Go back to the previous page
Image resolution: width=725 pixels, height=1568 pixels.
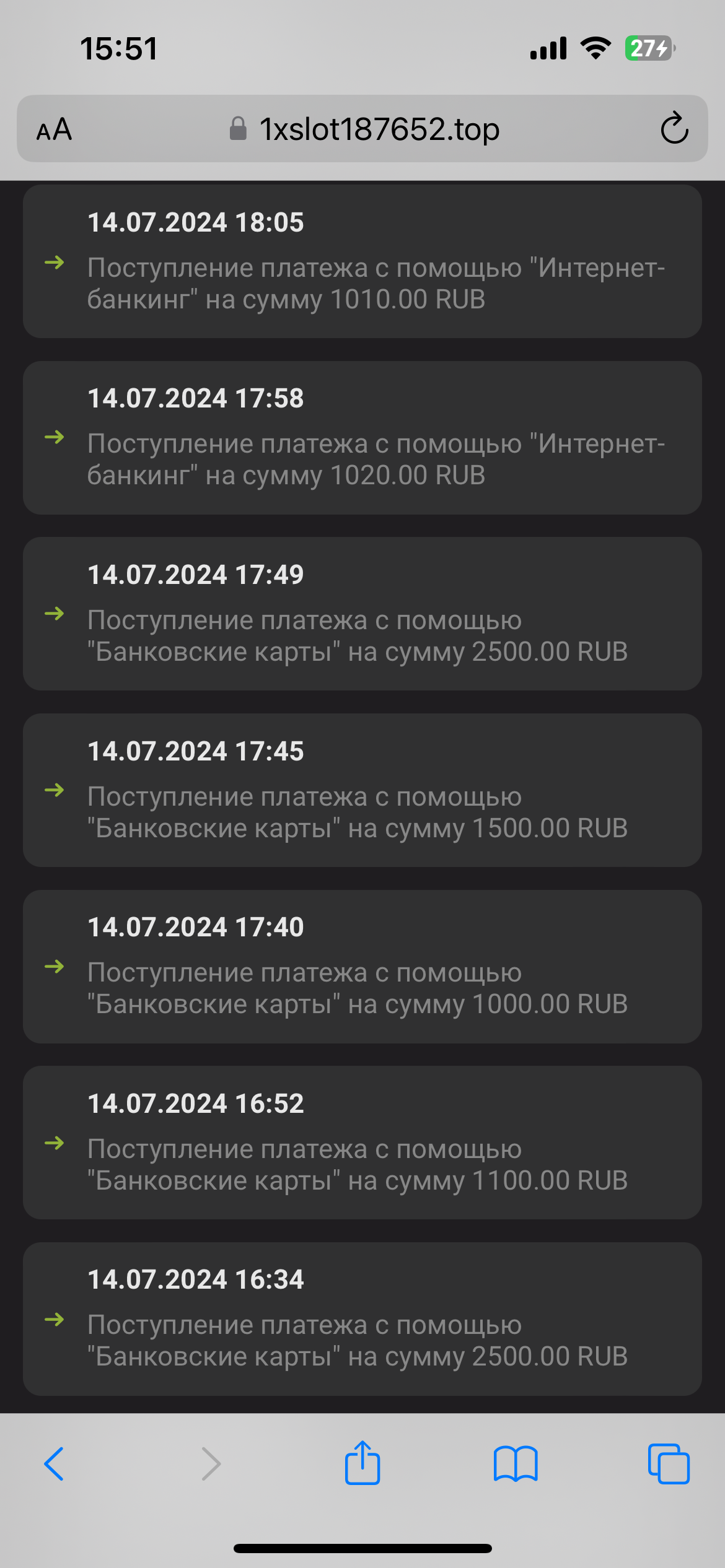[55, 1465]
